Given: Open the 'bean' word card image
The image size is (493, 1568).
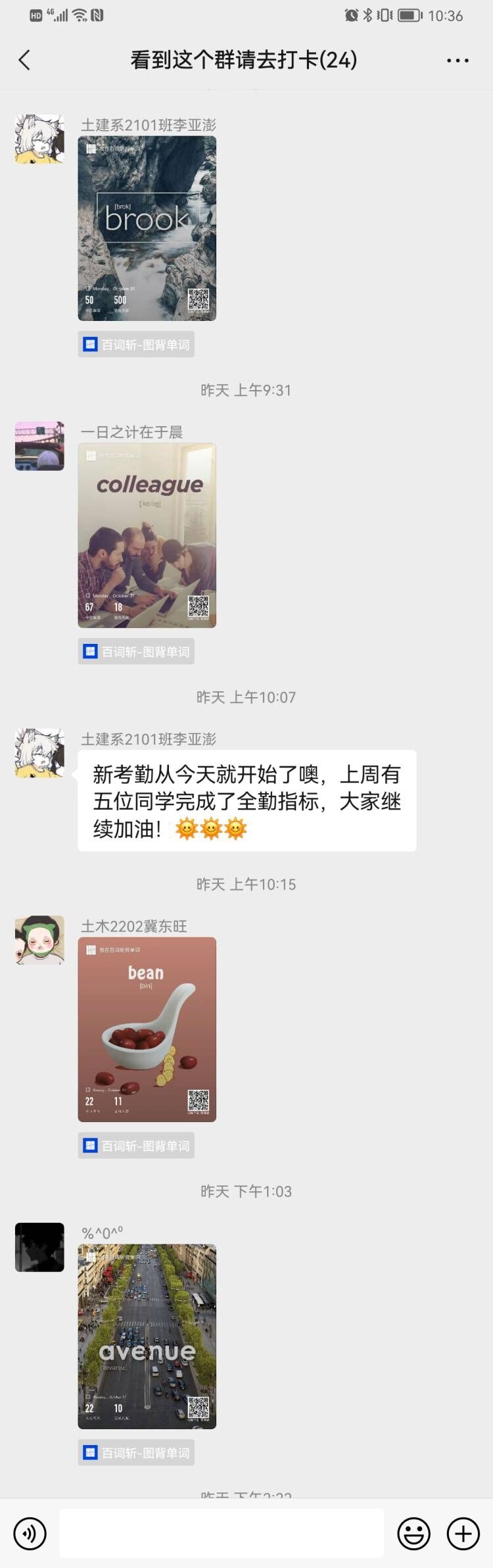Looking at the screenshot, I should [x=147, y=1029].
